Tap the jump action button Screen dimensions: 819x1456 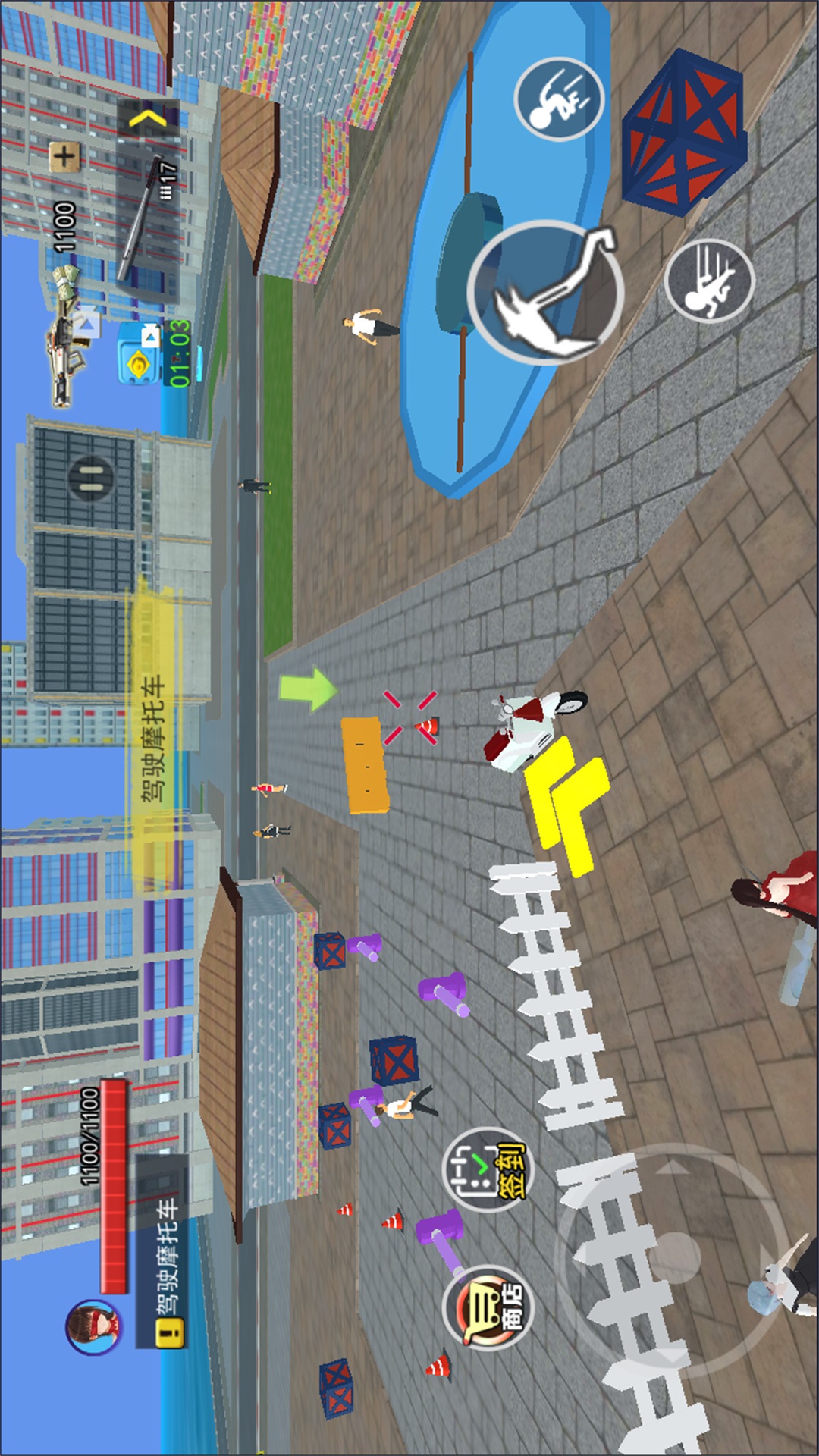(559, 99)
